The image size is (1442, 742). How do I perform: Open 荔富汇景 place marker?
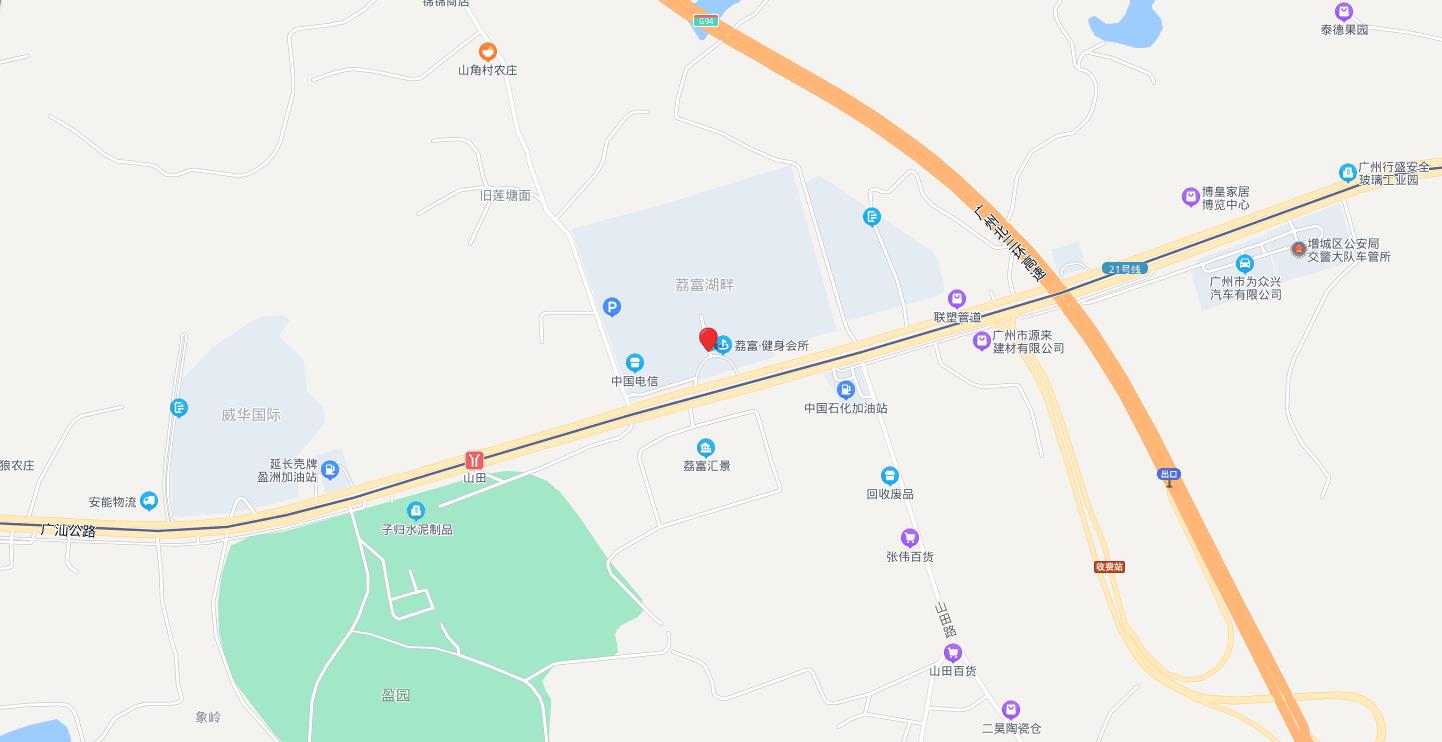click(x=706, y=447)
